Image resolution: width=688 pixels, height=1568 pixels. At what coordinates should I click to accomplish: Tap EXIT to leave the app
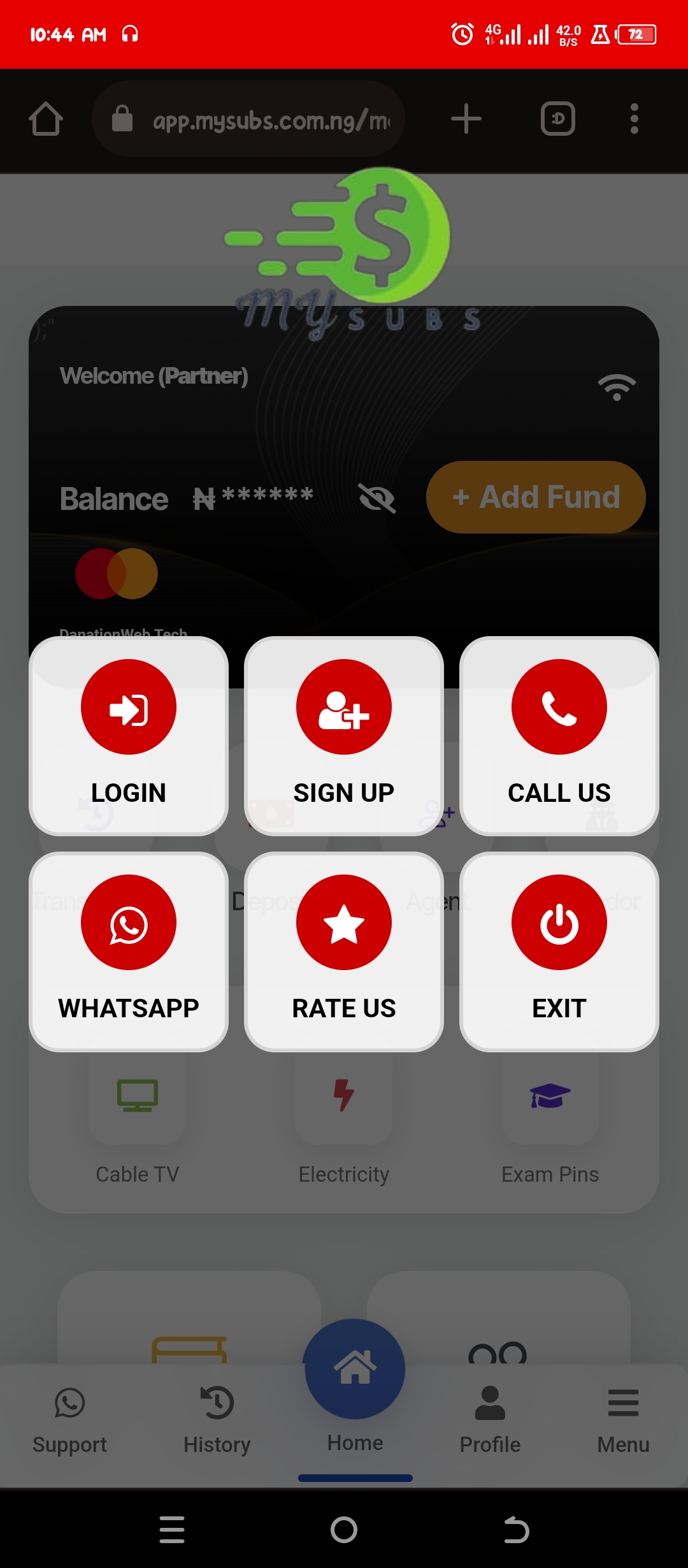tap(559, 950)
